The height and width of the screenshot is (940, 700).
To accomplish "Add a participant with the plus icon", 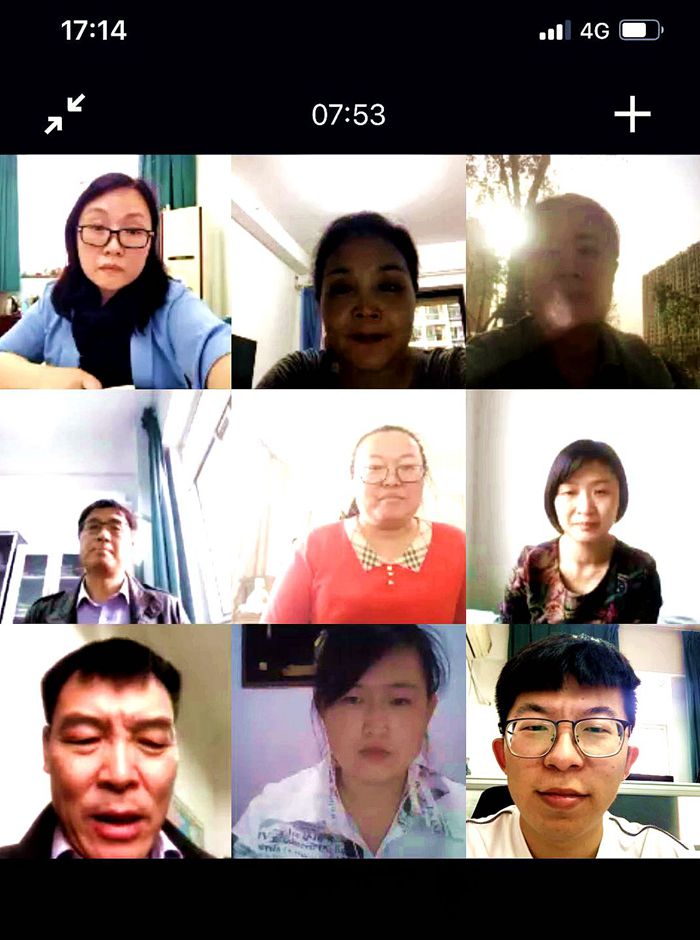I will (x=632, y=114).
